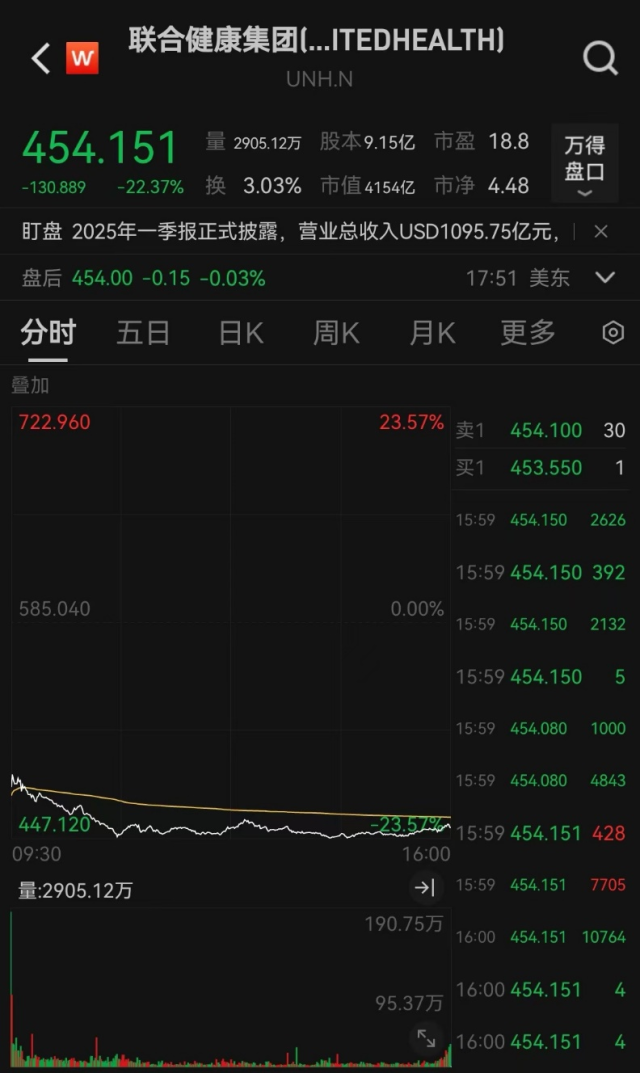Tap 叠加 to overlay a comparison
This screenshot has width=640, height=1073.
[30, 385]
